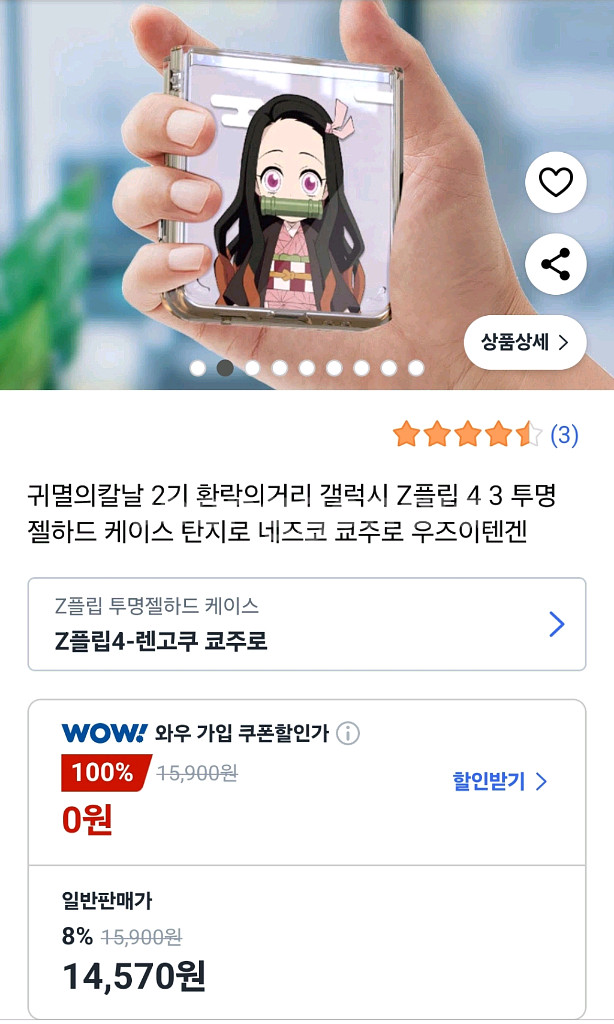This screenshot has height=1024, width=614.
Task: View the product image of Nezuko case
Action: [307, 195]
